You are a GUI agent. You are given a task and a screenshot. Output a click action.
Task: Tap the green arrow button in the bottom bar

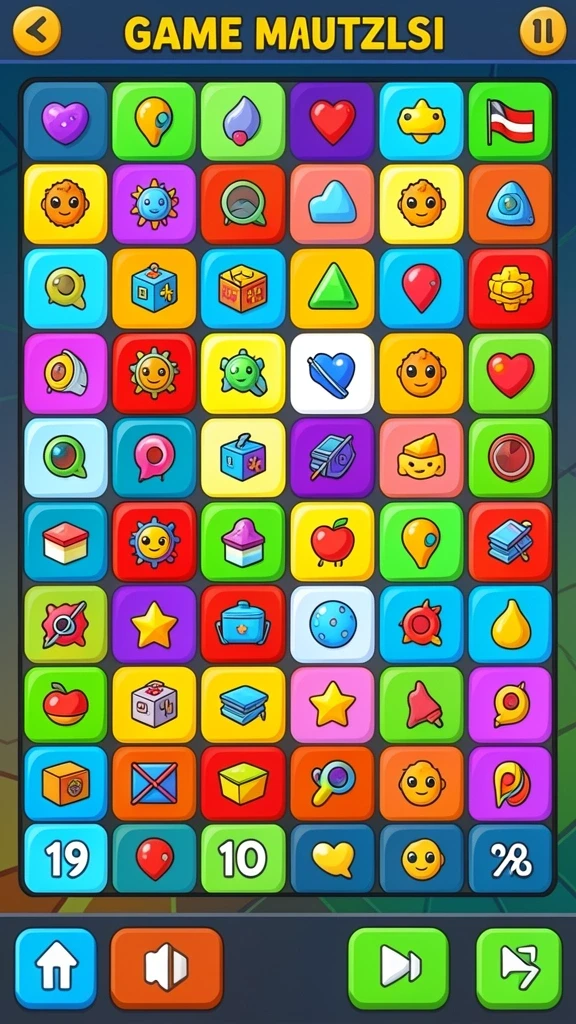point(519,968)
